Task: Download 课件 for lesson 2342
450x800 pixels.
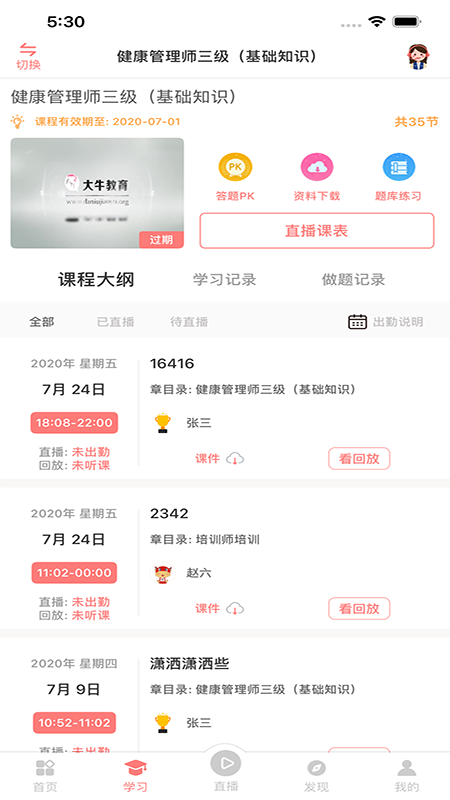Action: tap(219, 608)
